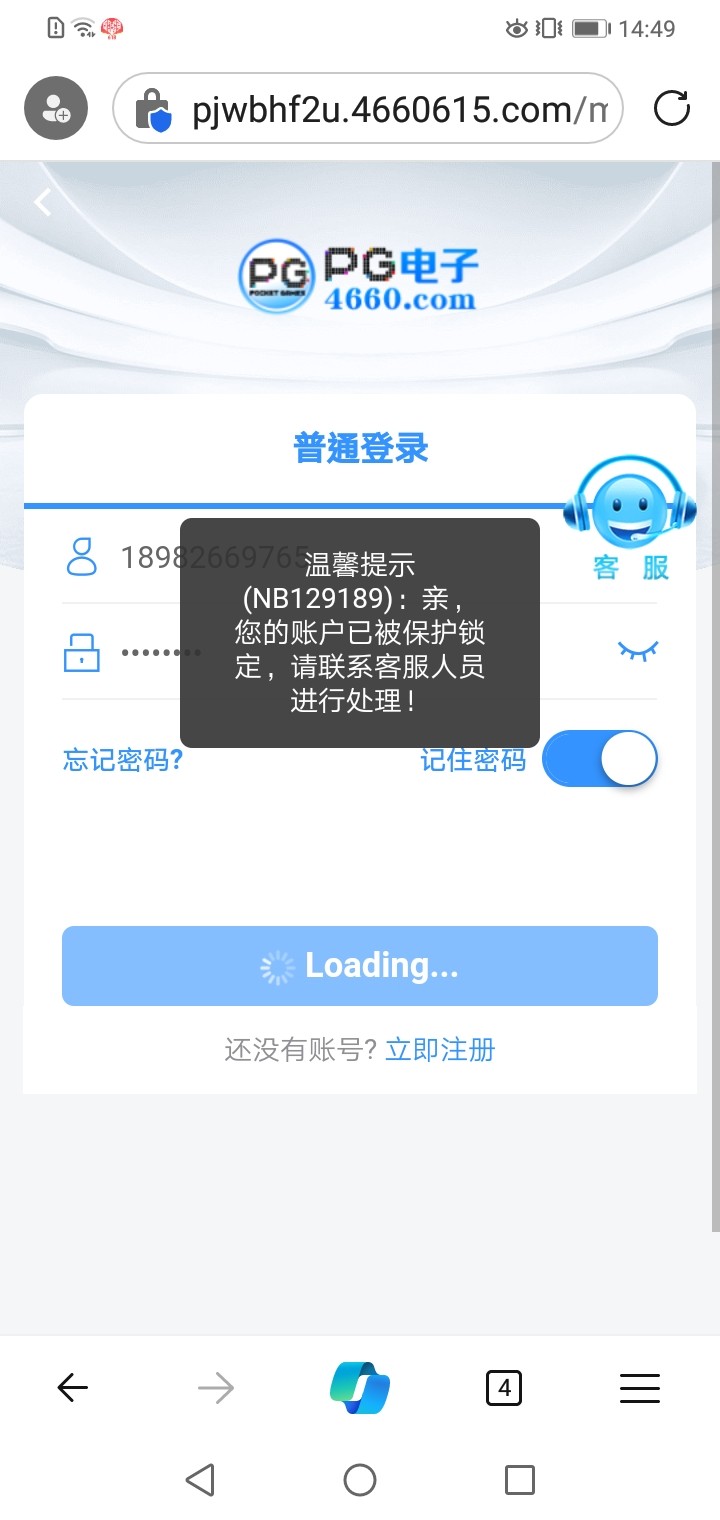Open the browser hamburger menu
The image size is (720, 1520).
[640, 1387]
